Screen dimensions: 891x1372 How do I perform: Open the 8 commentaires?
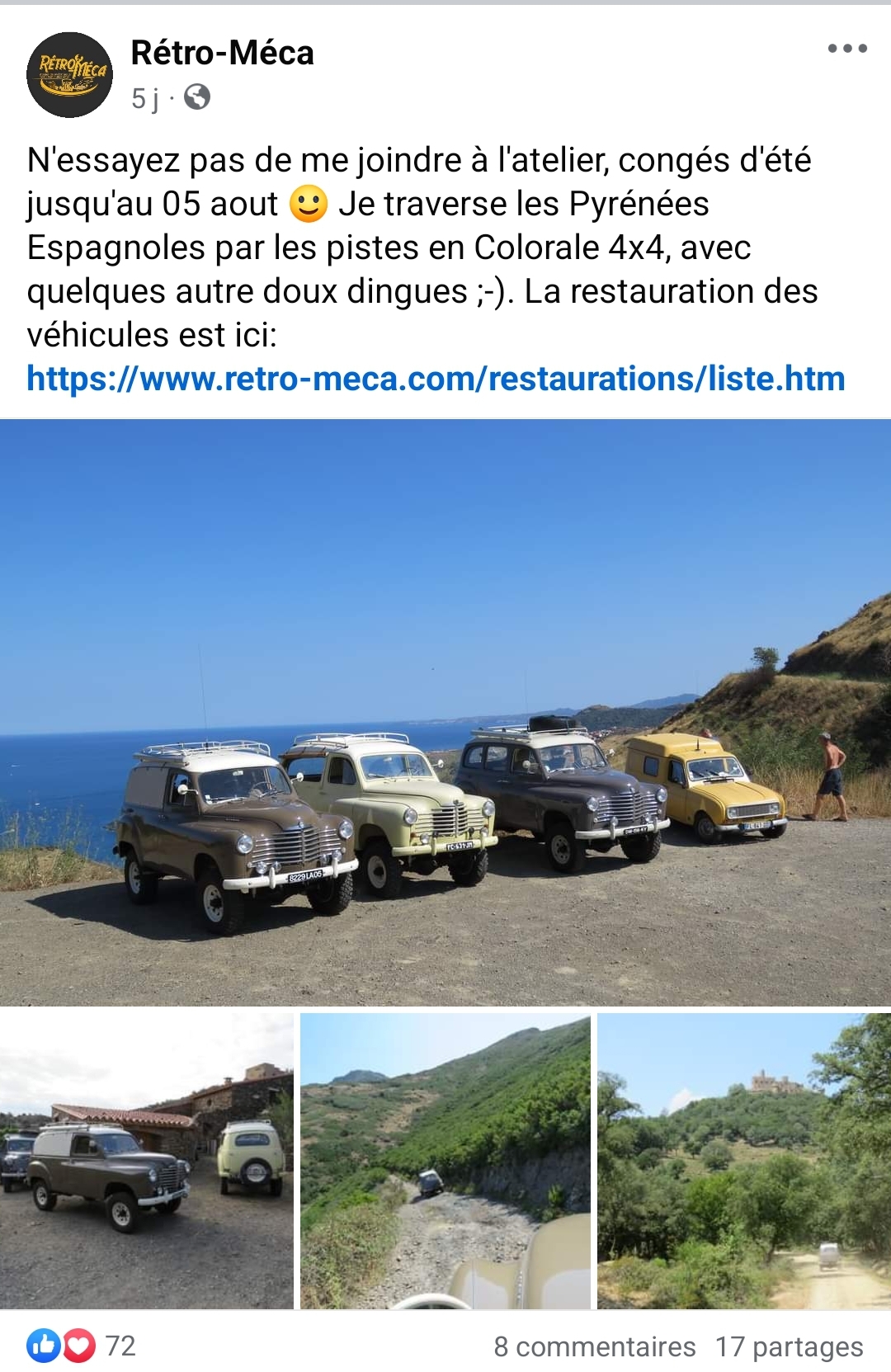pyautogui.click(x=594, y=1346)
